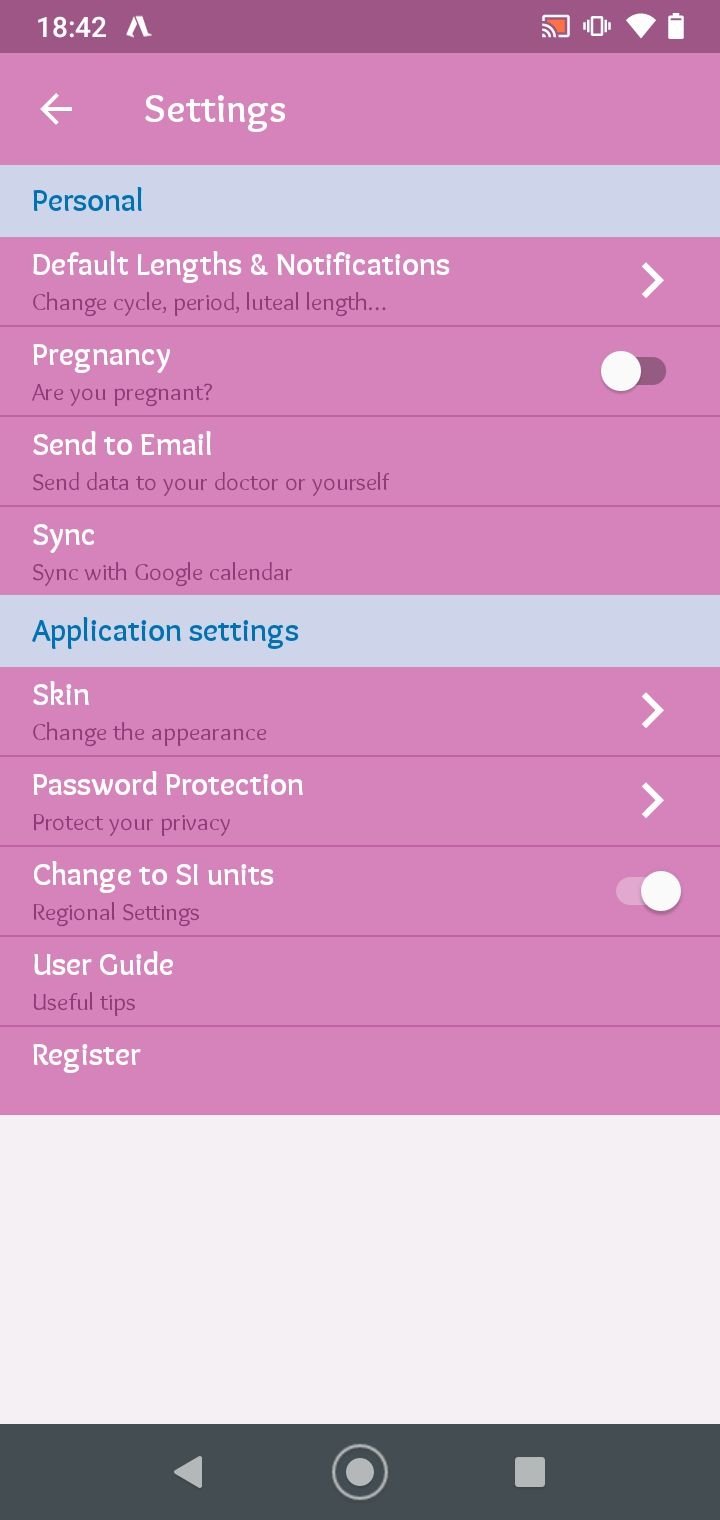Open Sync with Google calendar
720x1520 pixels.
click(x=360, y=551)
